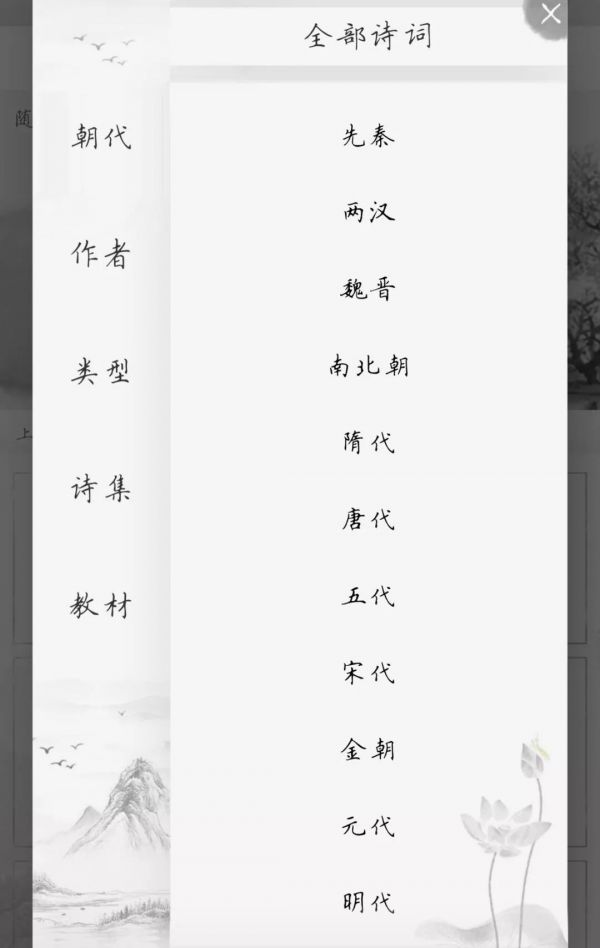Open the 五代 dynasty option
The width and height of the screenshot is (600, 948).
(368, 596)
